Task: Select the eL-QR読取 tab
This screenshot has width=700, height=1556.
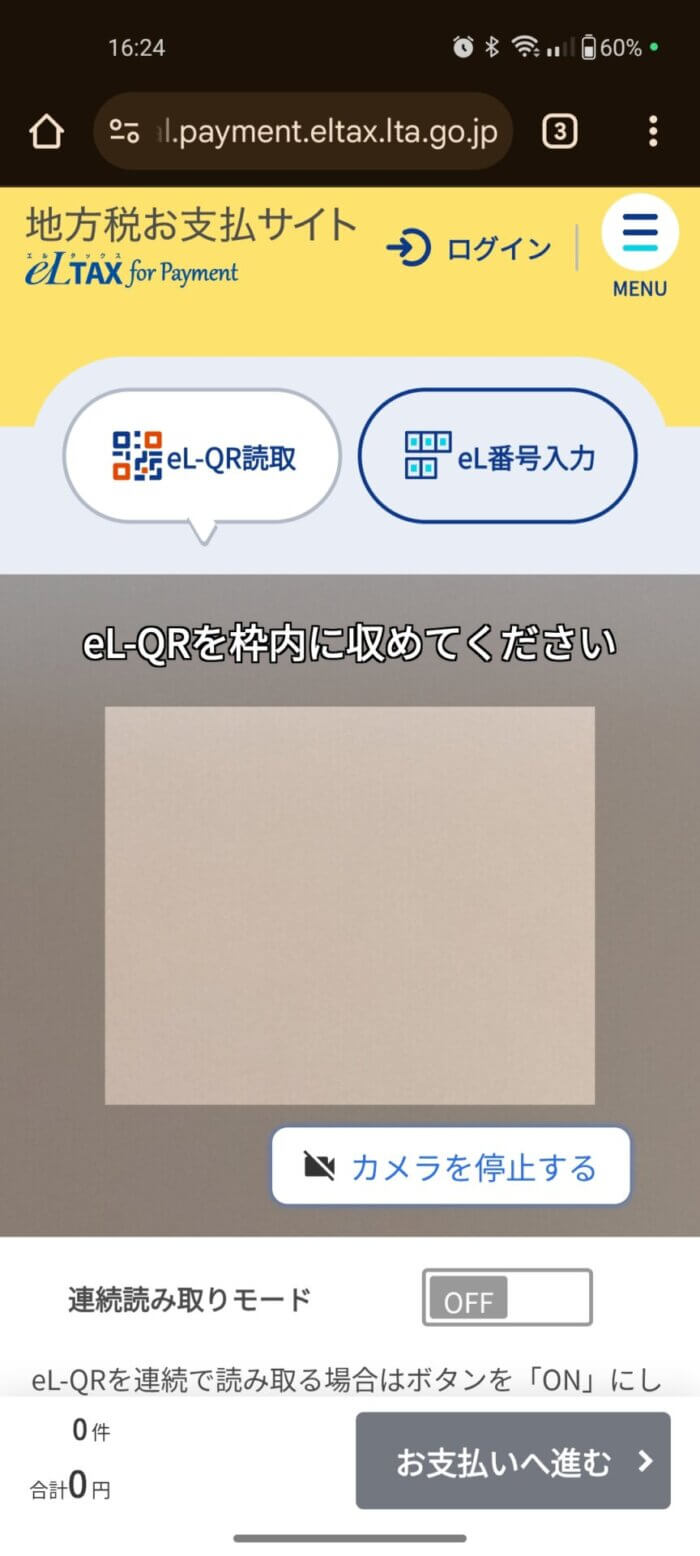Action: [x=203, y=457]
